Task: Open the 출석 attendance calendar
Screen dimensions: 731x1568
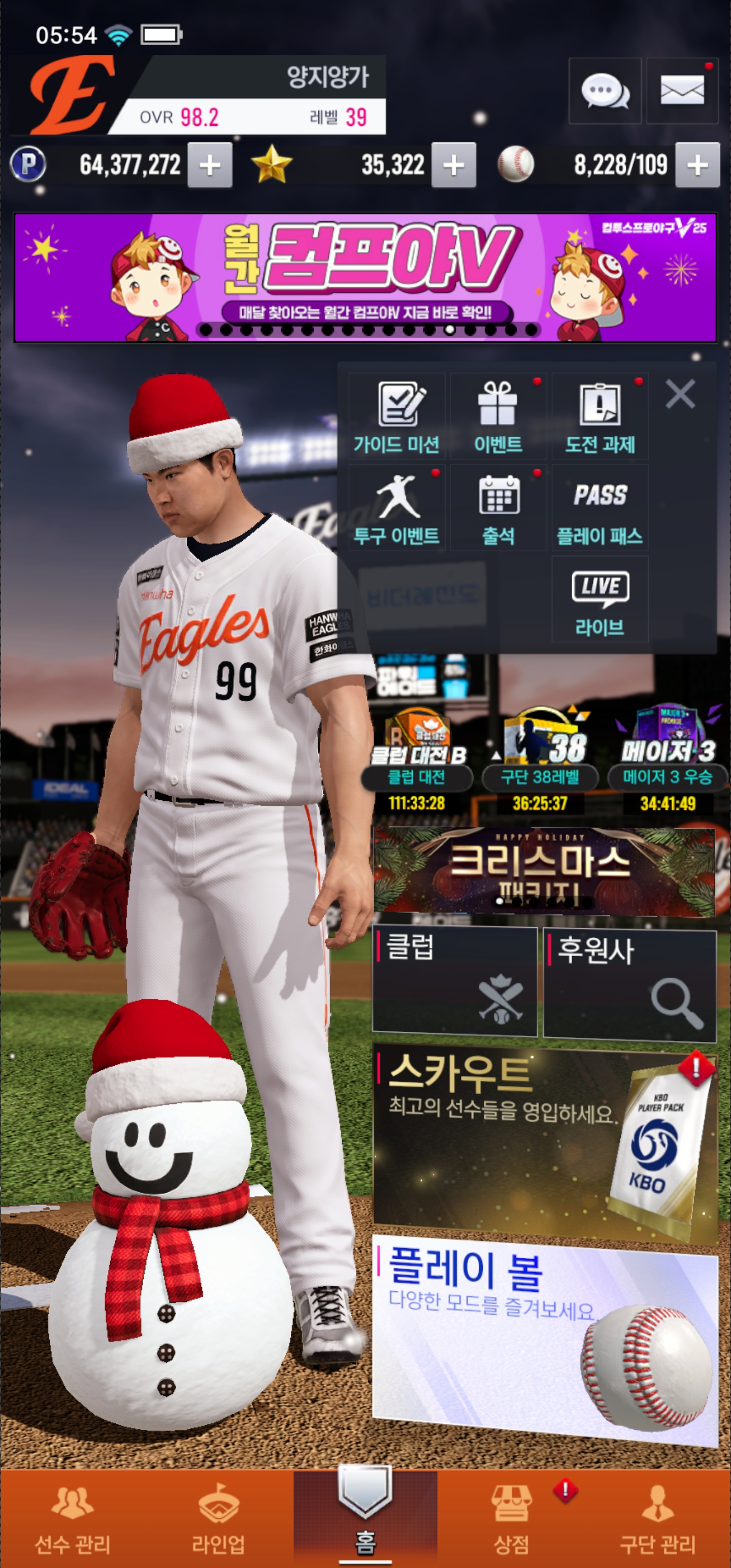Action: coord(498,508)
